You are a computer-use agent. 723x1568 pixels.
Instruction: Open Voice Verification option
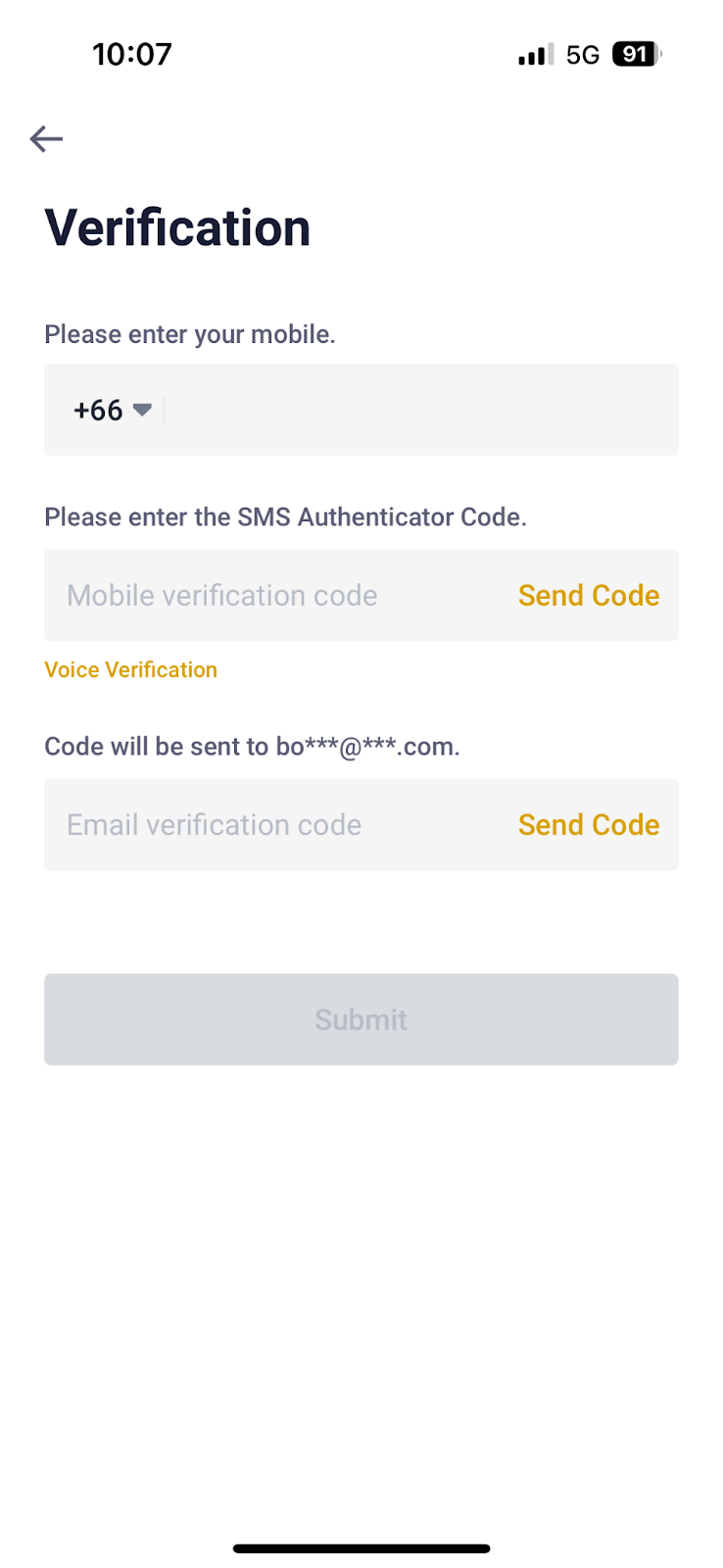pos(130,668)
